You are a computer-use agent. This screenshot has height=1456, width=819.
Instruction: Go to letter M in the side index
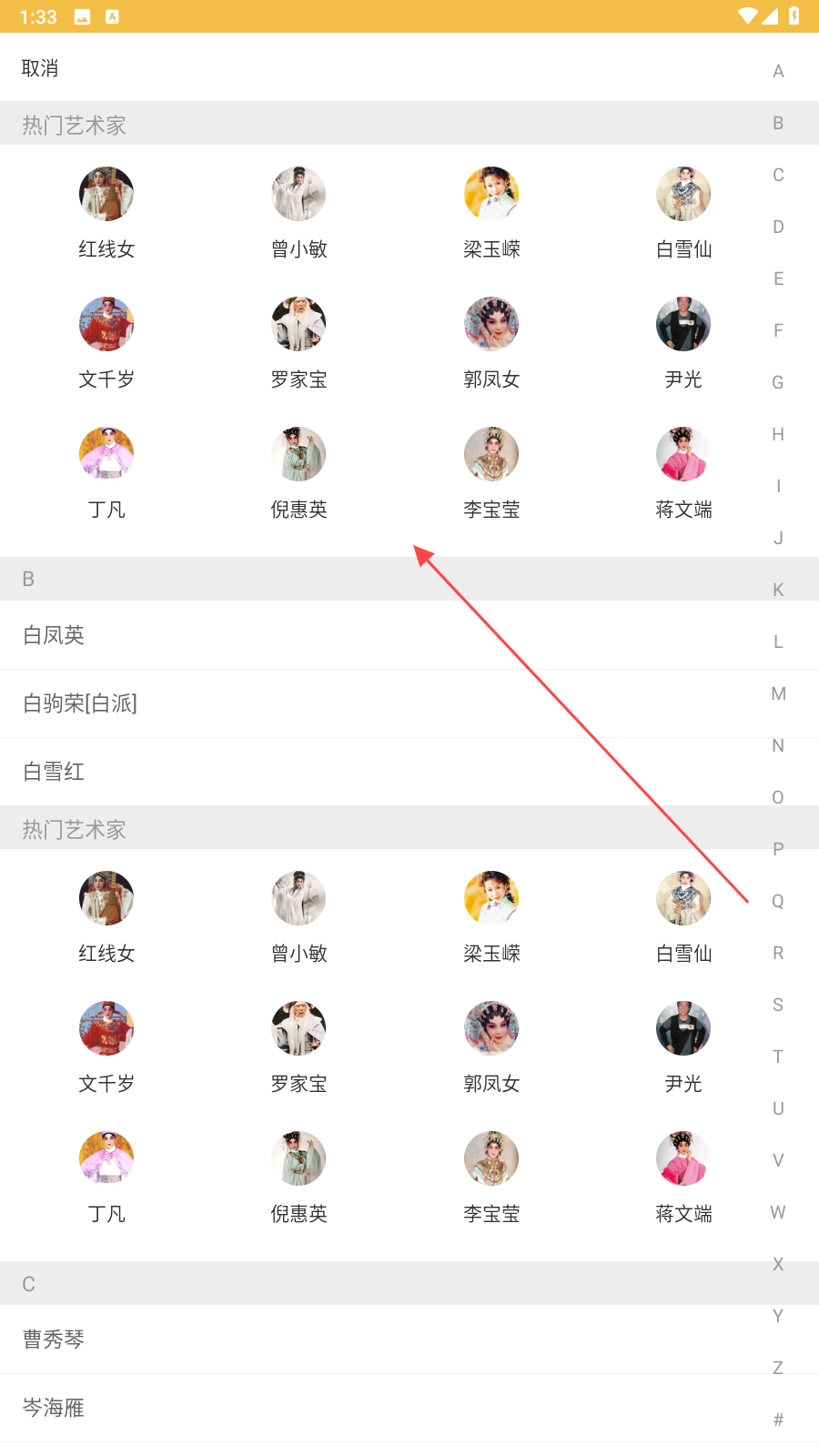coord(778,693)
